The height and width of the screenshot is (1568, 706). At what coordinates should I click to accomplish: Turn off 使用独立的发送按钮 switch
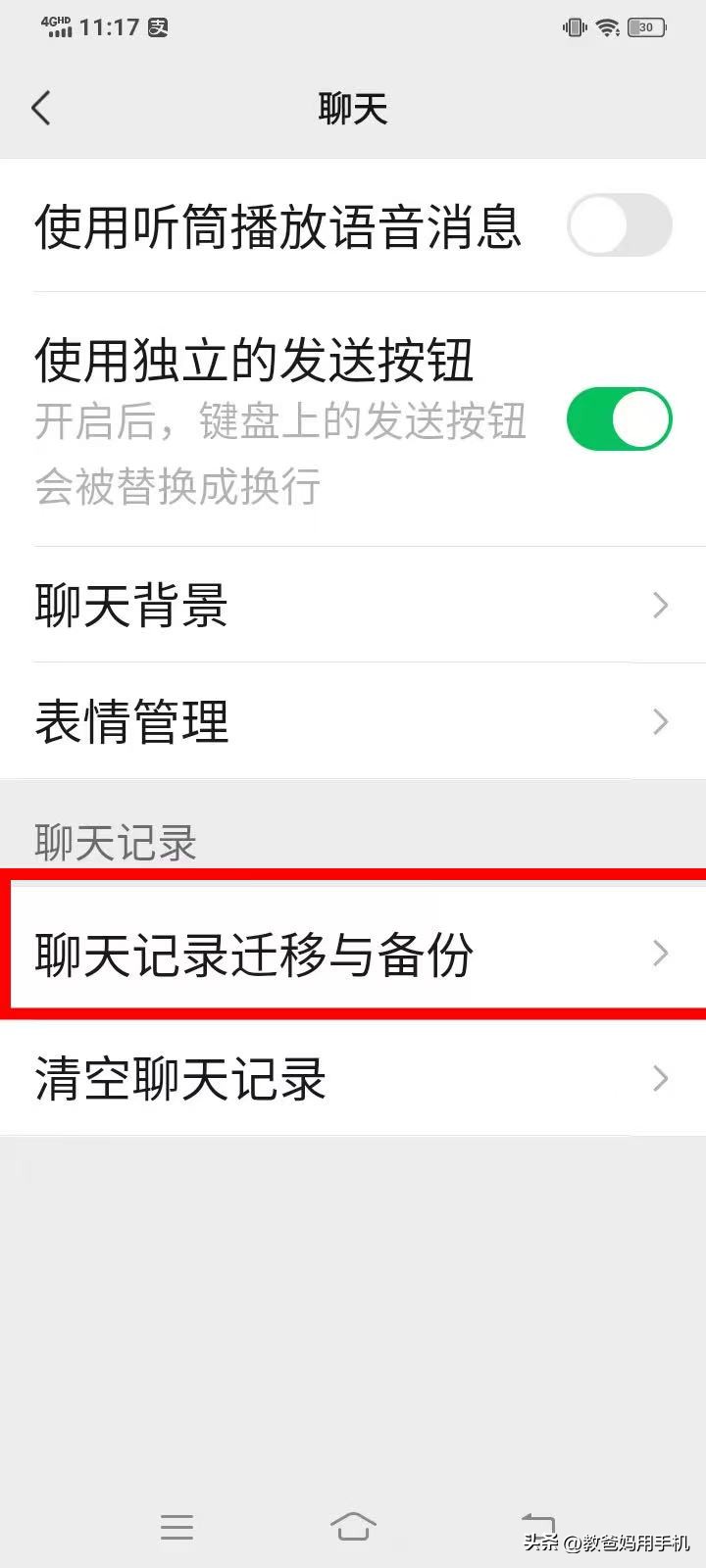tap(620, 419)
